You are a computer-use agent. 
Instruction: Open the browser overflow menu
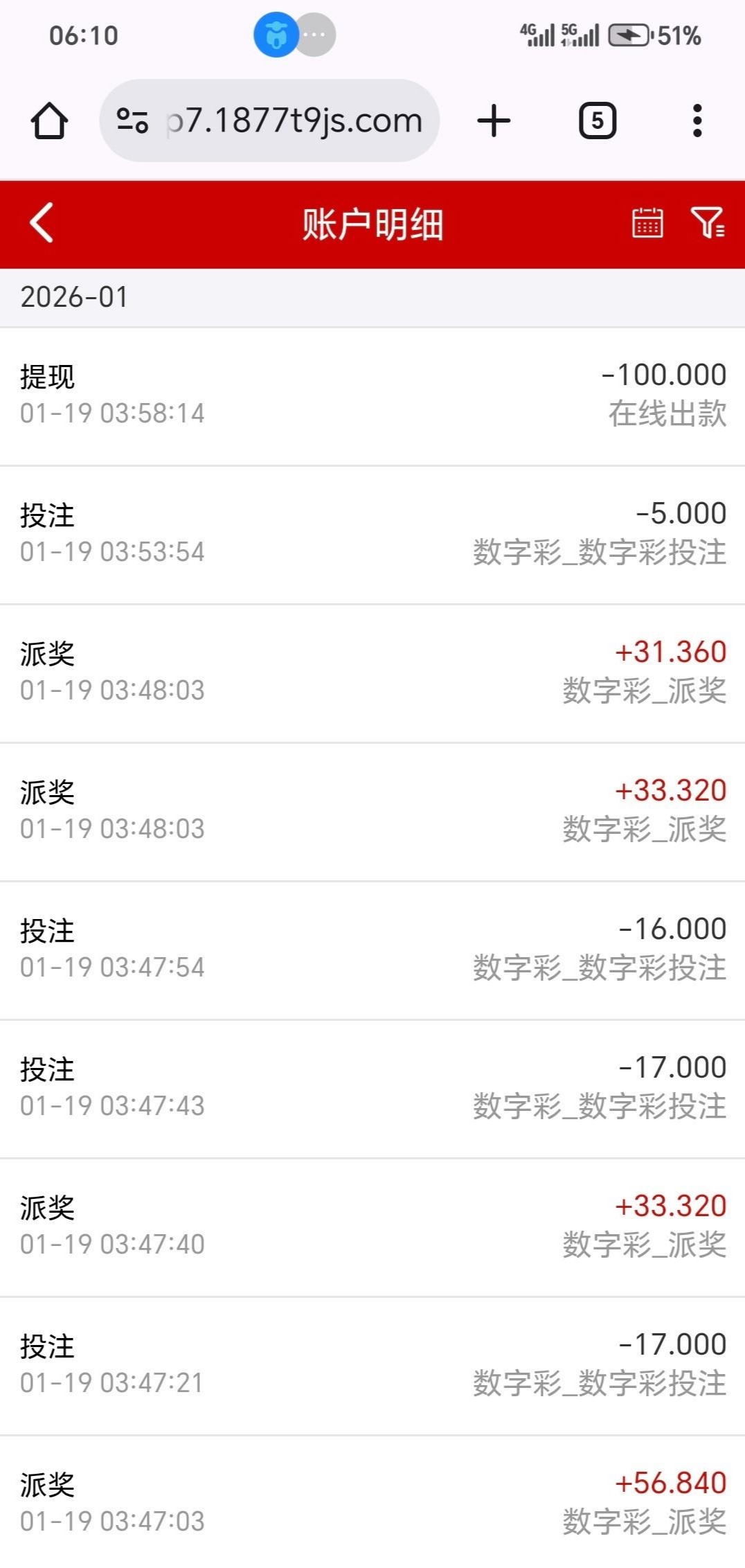click(697, 121)
